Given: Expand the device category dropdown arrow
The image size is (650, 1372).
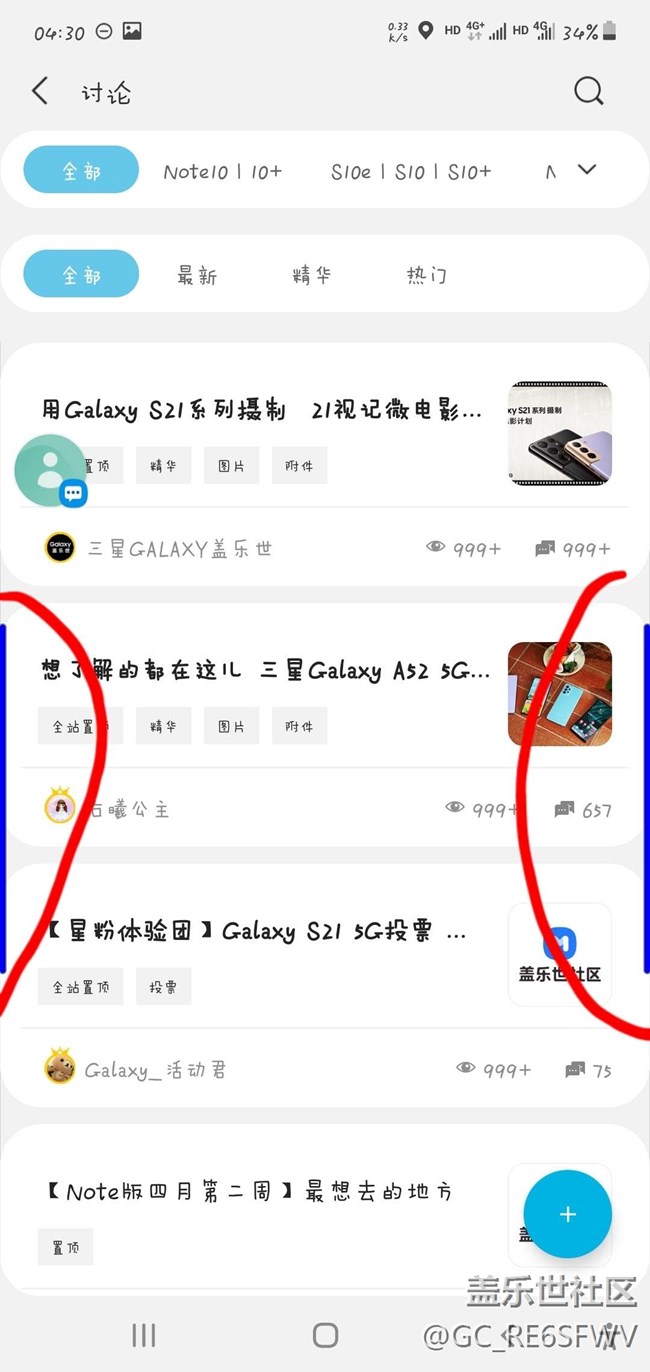Looking at the screenshot, I should [x=587, y=170].
